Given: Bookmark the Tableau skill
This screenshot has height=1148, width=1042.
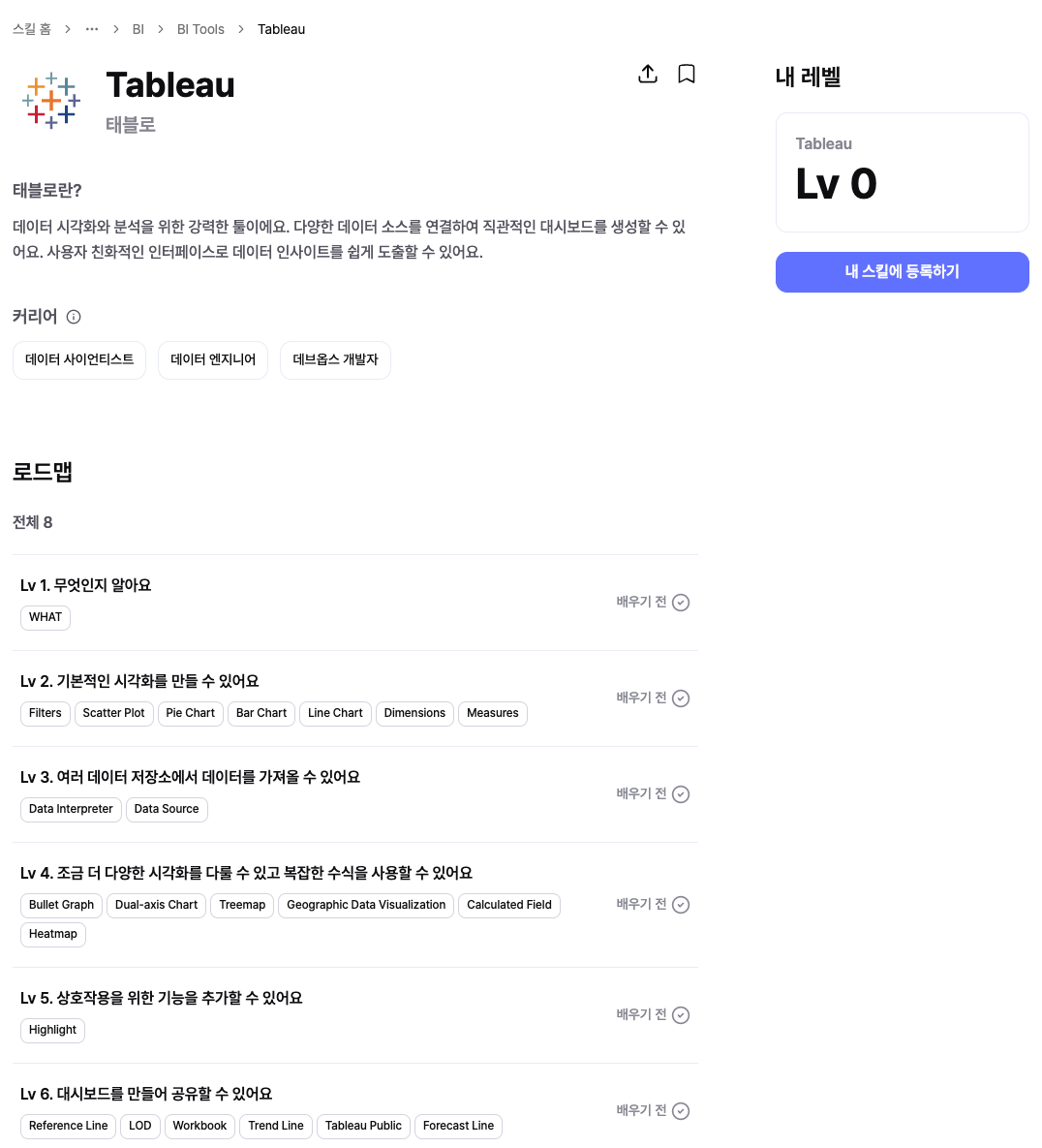Looking at the screenshot, I should (687, 74).
